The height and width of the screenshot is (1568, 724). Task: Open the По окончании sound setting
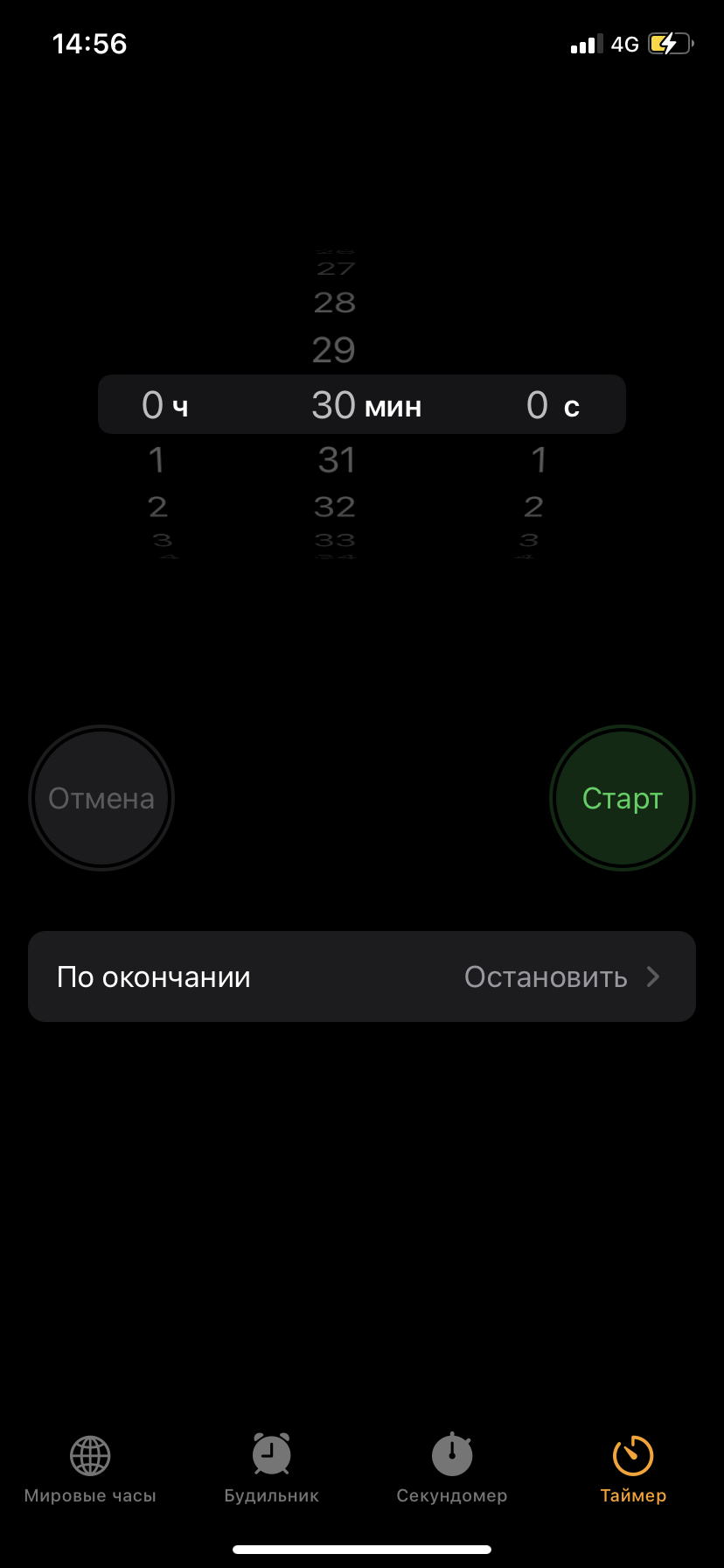362,976
